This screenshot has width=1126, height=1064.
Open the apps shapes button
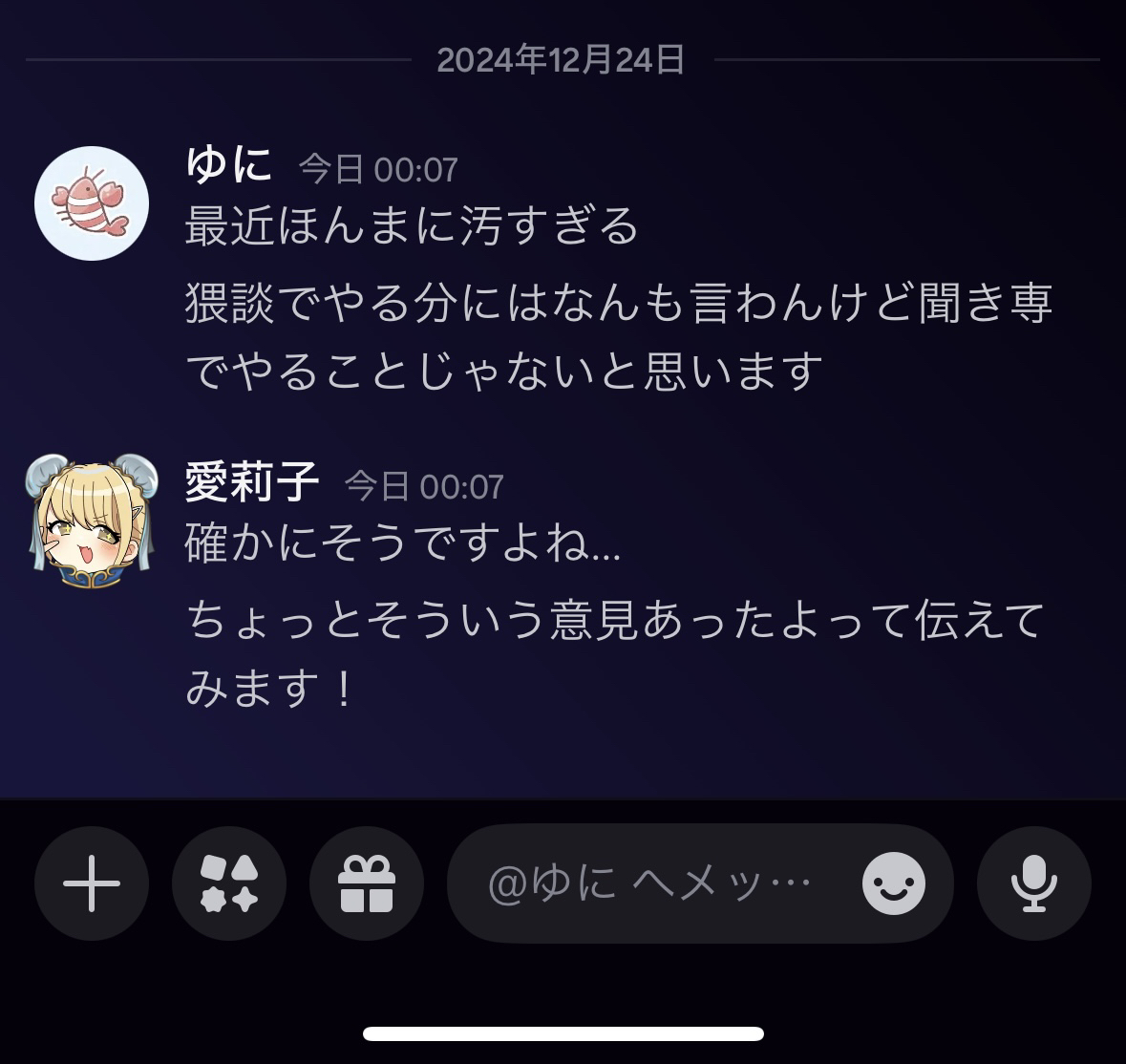coord(229,883)
